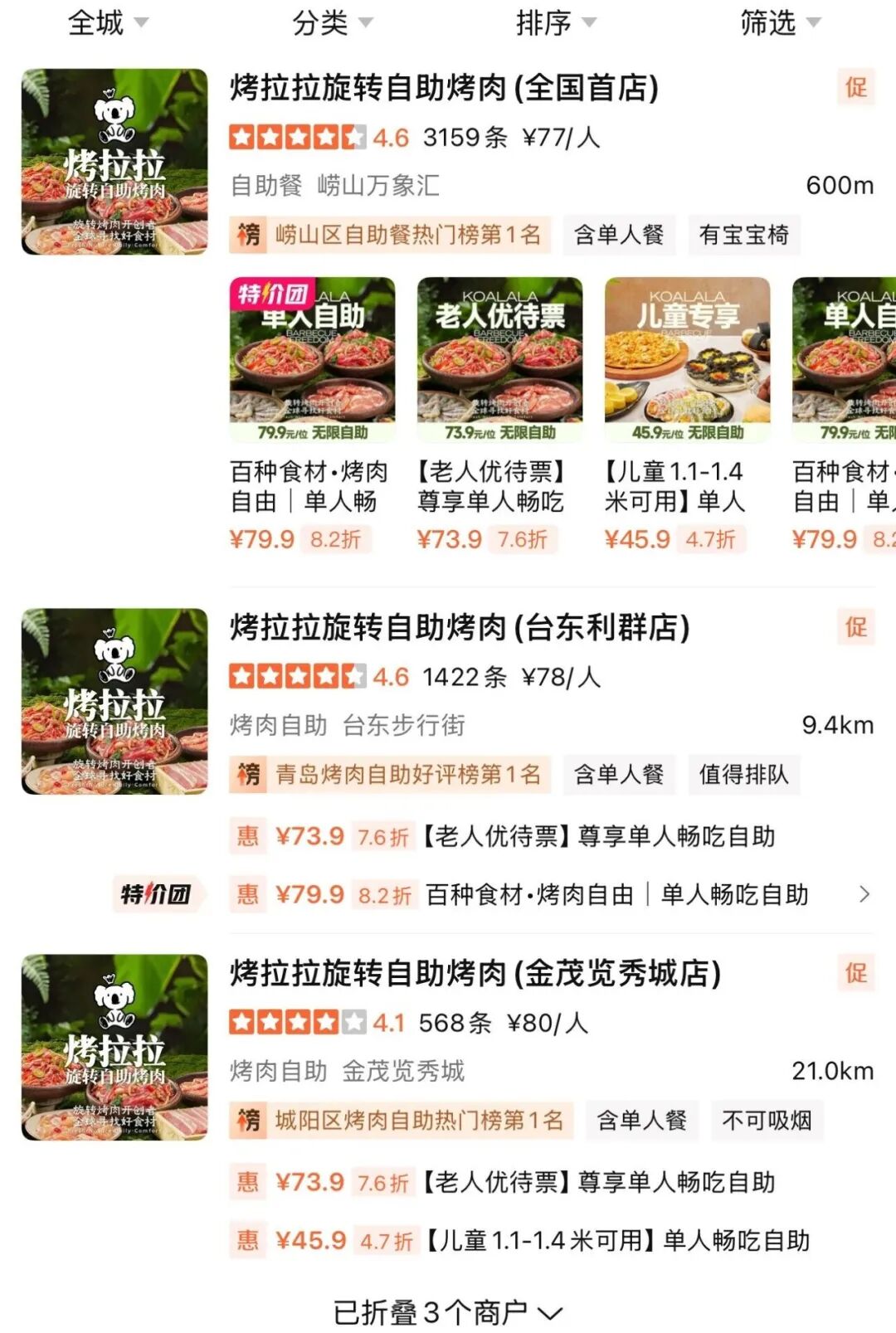
Task: Open 烤拉拉旋转自助烤肉 (金茂览秀城店) listing
Action: 475,973
